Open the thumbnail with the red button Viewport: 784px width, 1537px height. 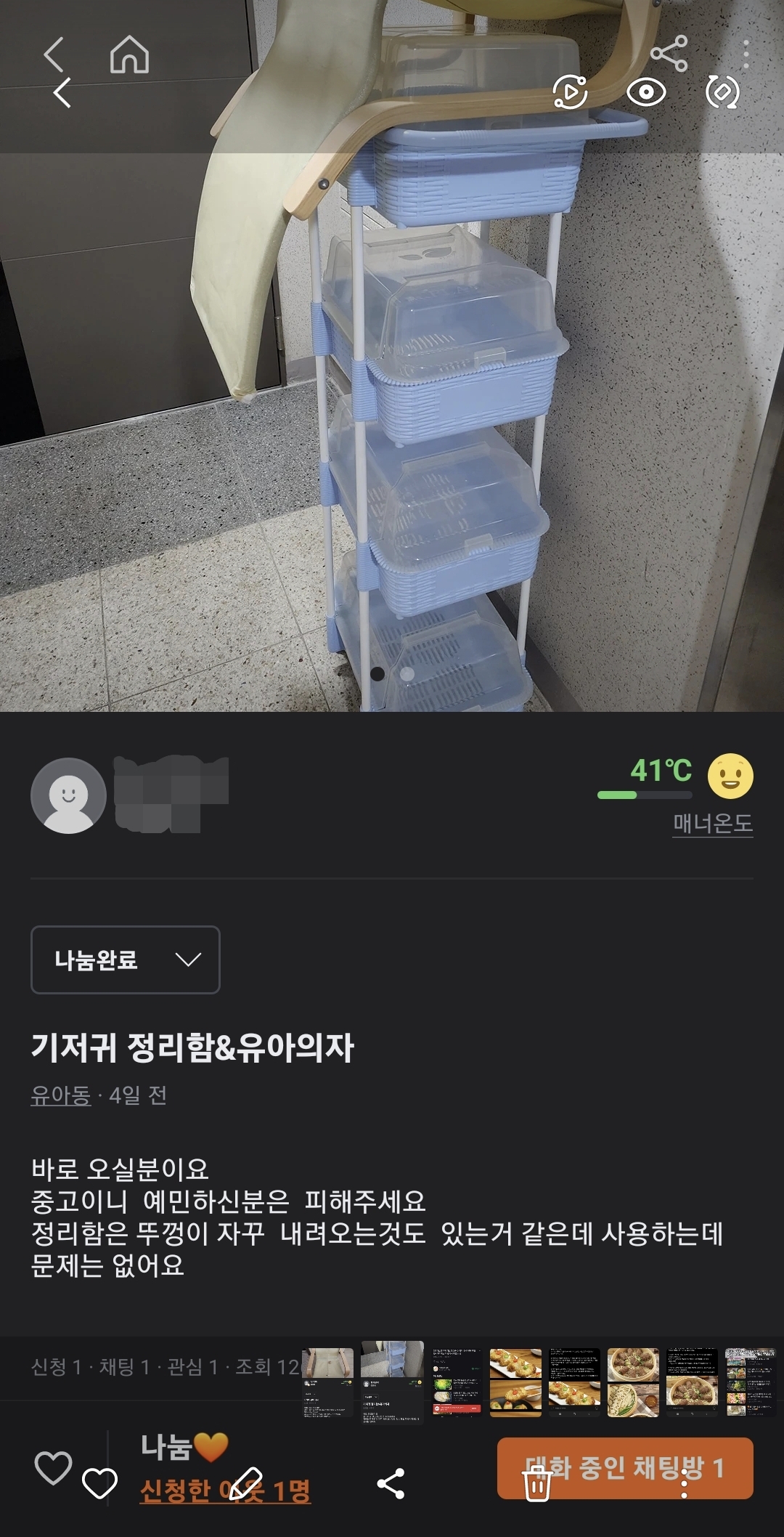pyautogui.click(x=457, y=1382)
